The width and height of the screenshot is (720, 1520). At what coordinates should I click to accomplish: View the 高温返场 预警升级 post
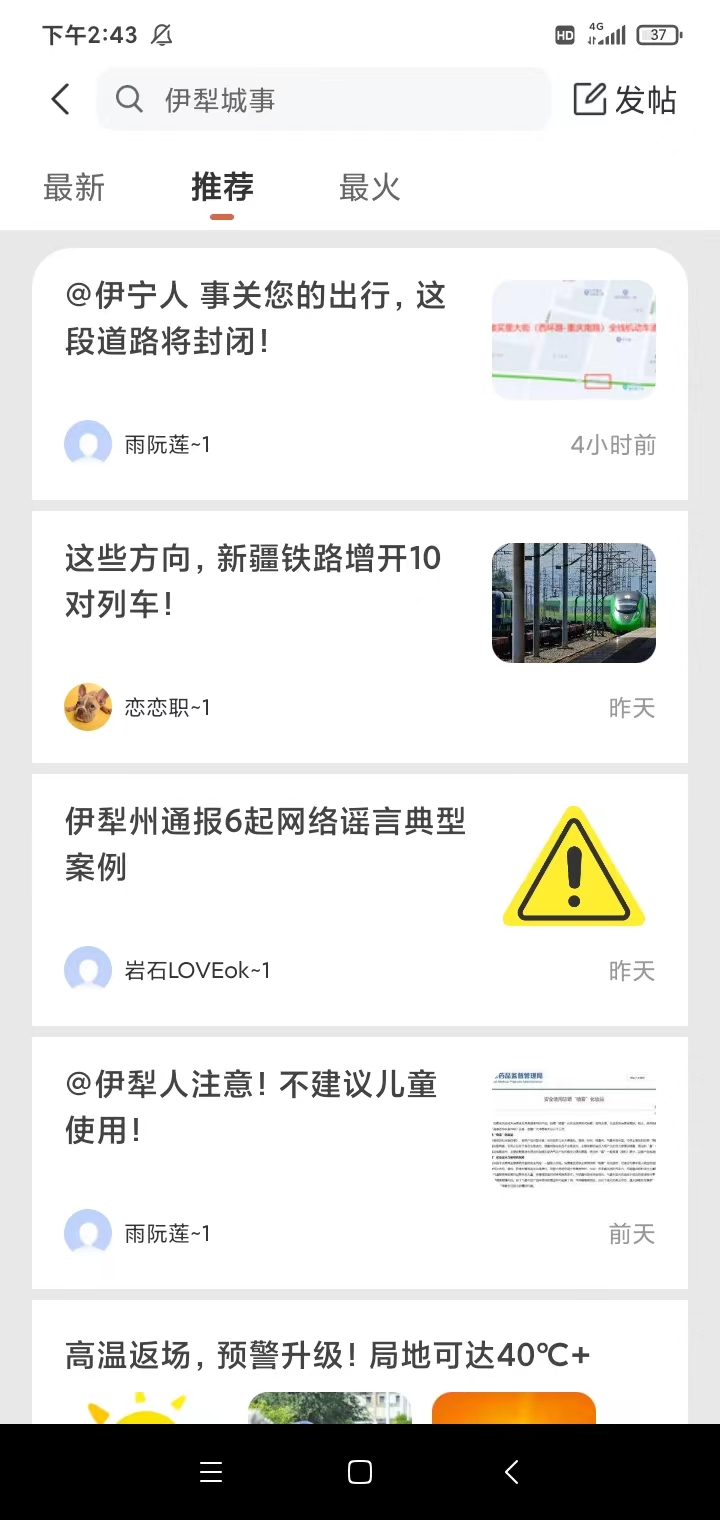pos(328,1355)
